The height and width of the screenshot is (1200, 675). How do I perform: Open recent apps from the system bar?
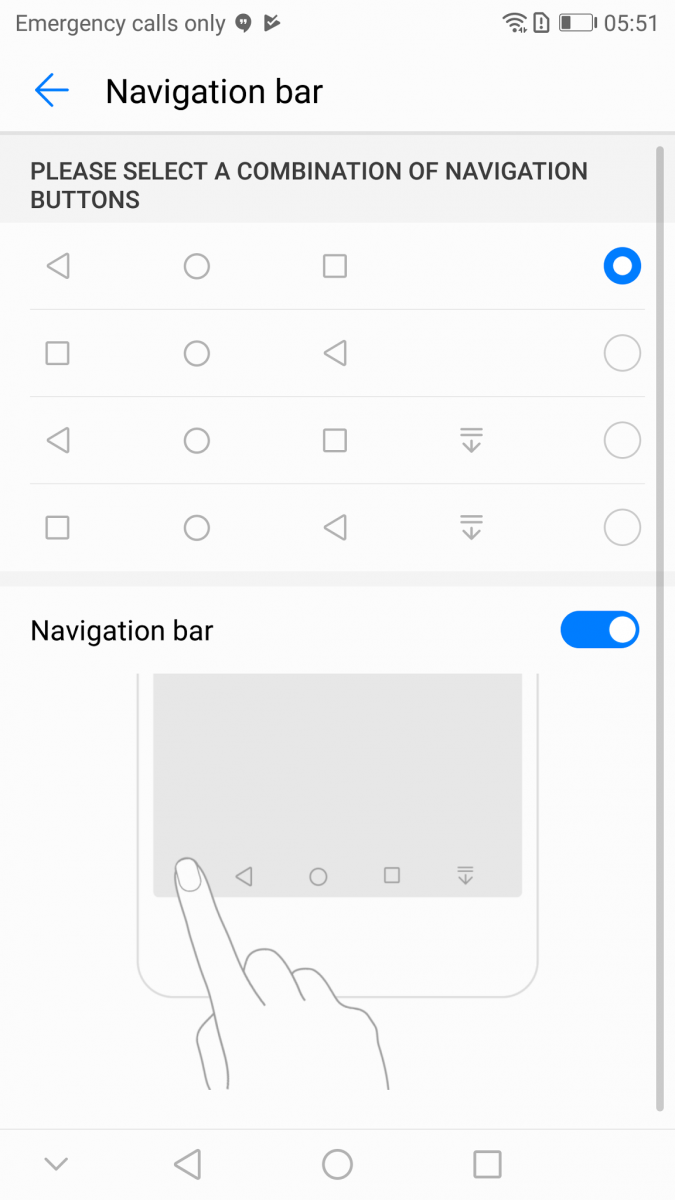pyautogui.click(x=487, y=1164)
